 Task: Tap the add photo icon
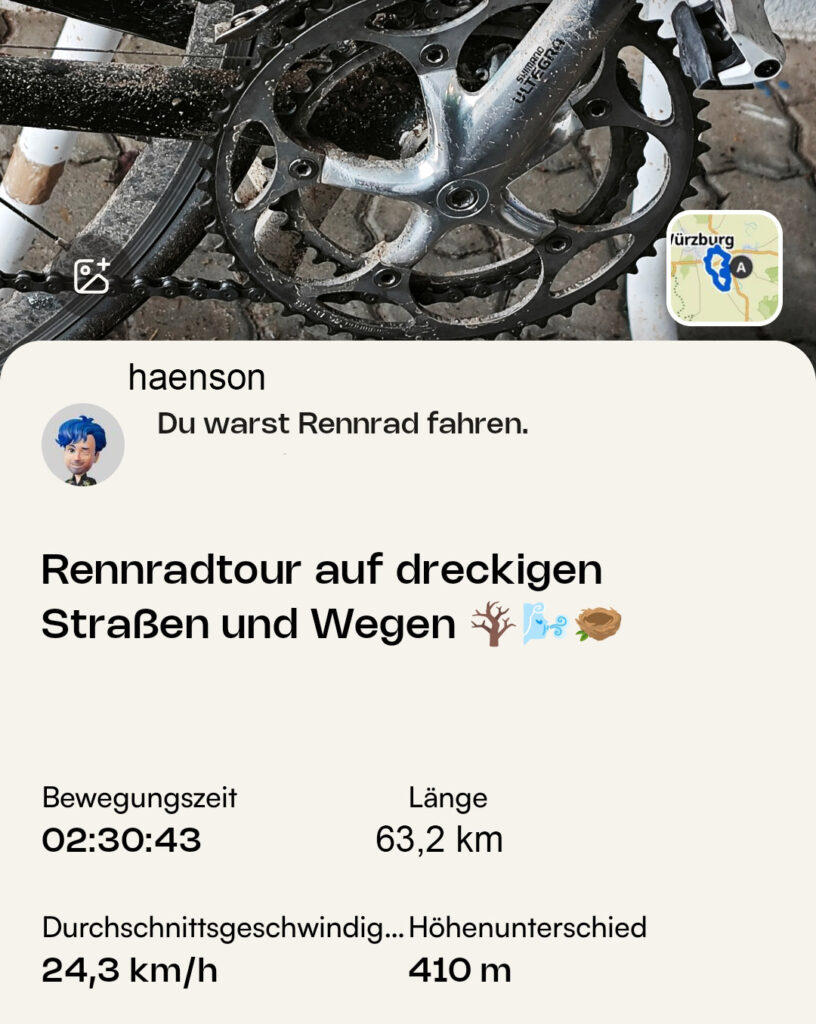92,276
